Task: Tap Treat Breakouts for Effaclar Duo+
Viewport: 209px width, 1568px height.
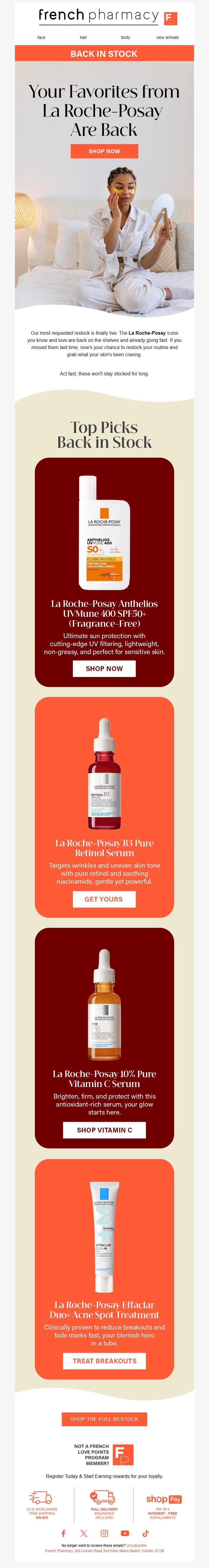Action: point(105,1360)
